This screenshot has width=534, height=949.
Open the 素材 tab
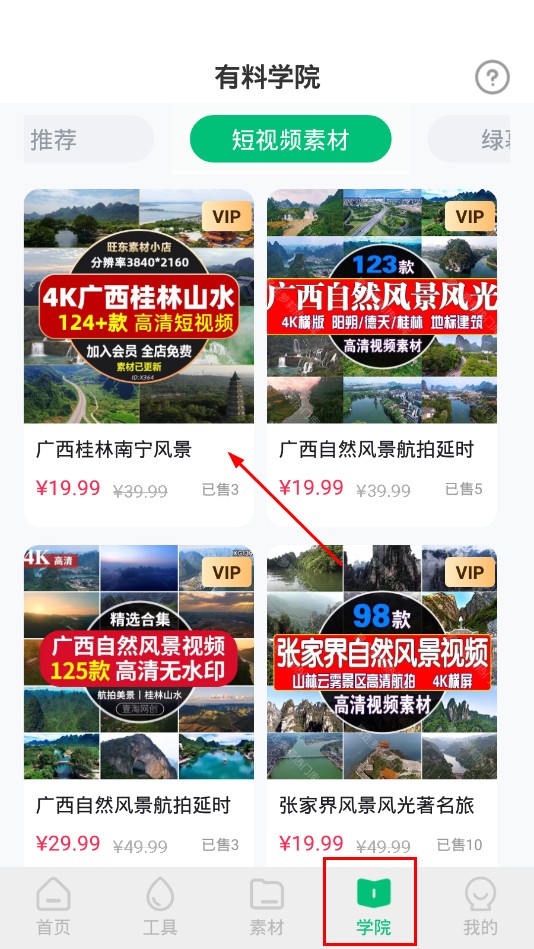(267, 906)
